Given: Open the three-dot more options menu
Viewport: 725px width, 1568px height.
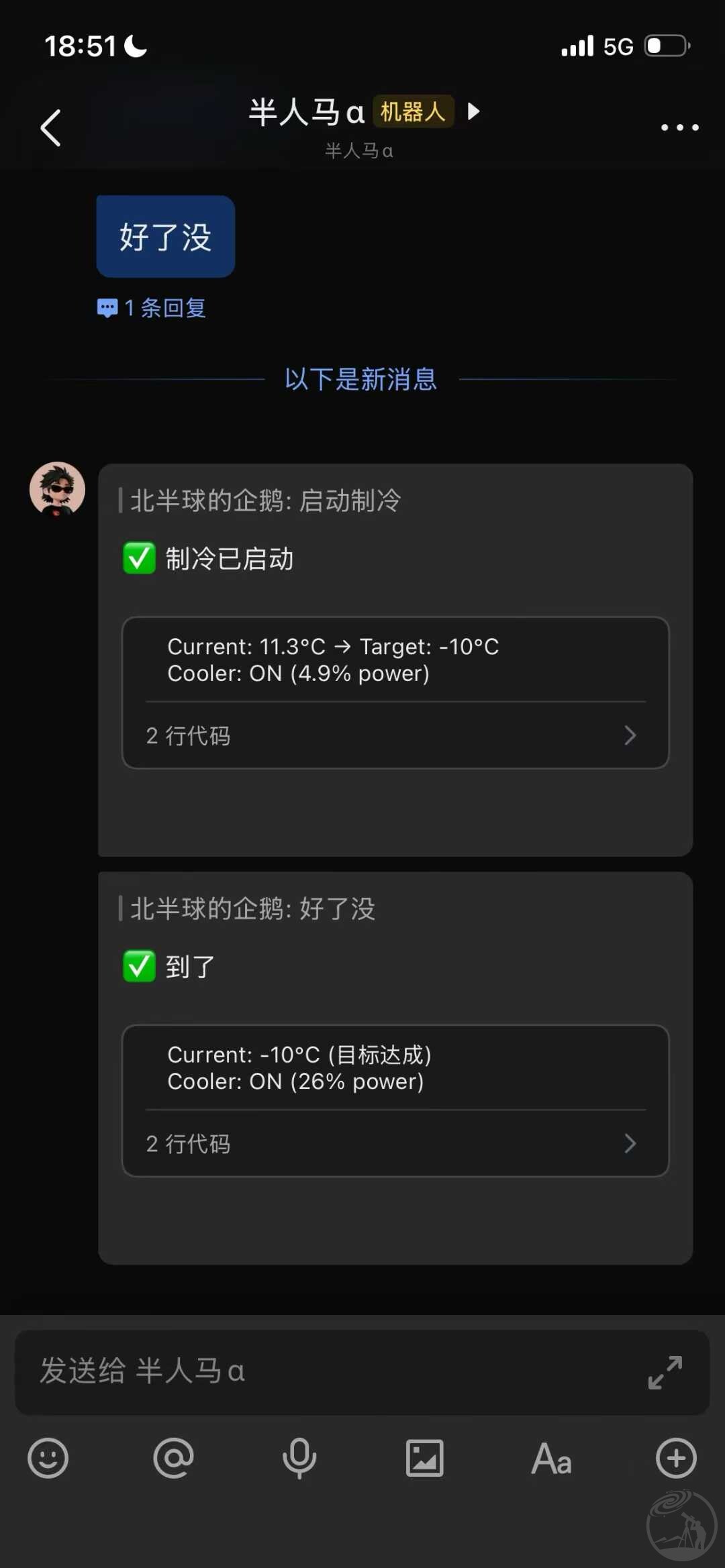Looking at the screenshot, I should pos(679,127).
